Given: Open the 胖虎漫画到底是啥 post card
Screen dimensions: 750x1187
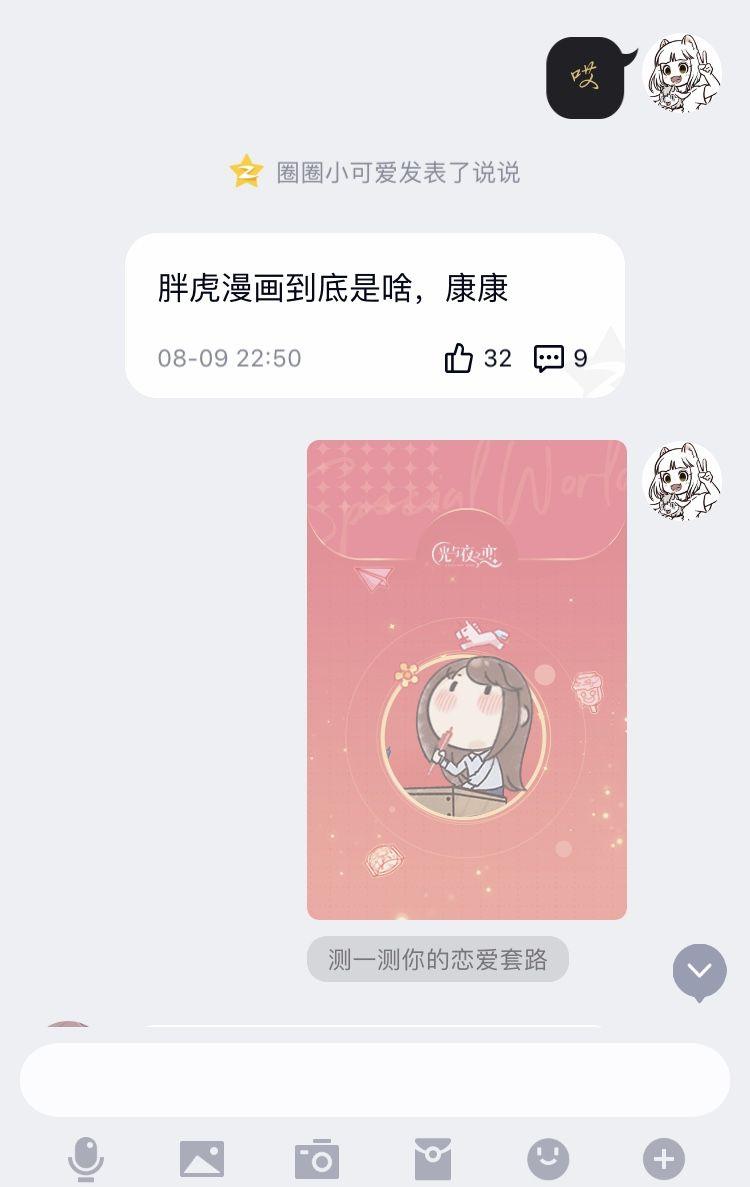Looking at the screenshot, I should coord(375,315).
